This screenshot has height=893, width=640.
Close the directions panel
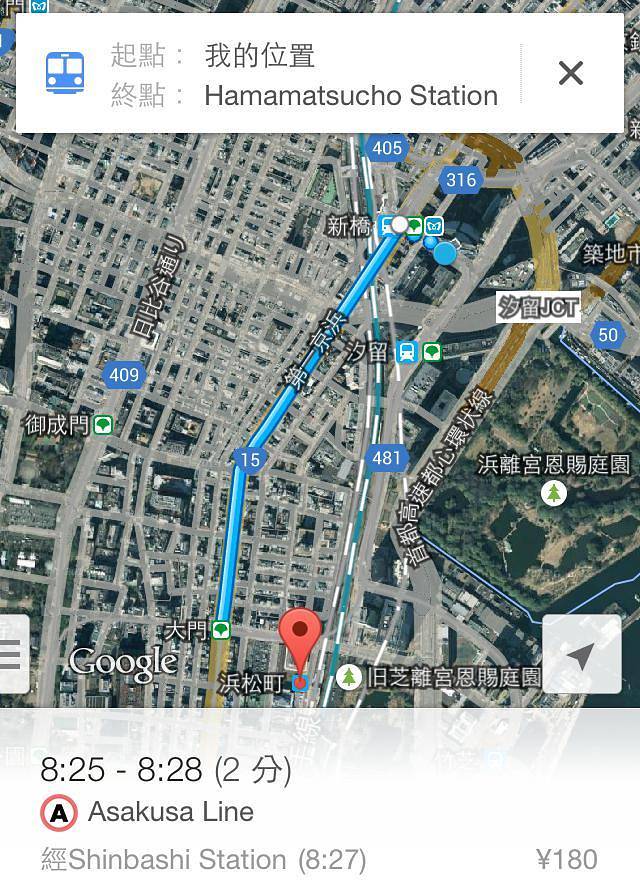point(571,73)
